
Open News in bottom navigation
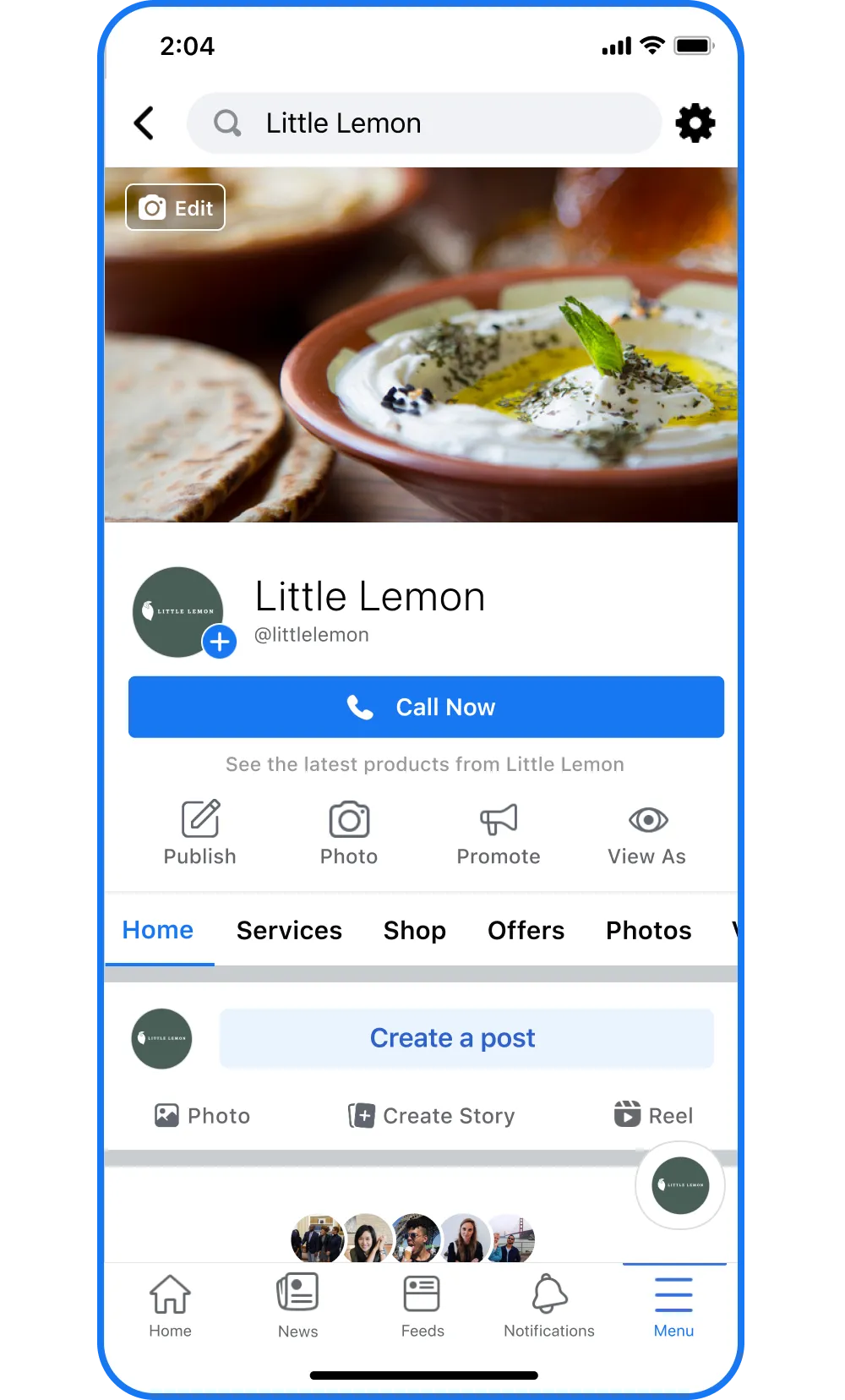click(x=297, y=1305)
